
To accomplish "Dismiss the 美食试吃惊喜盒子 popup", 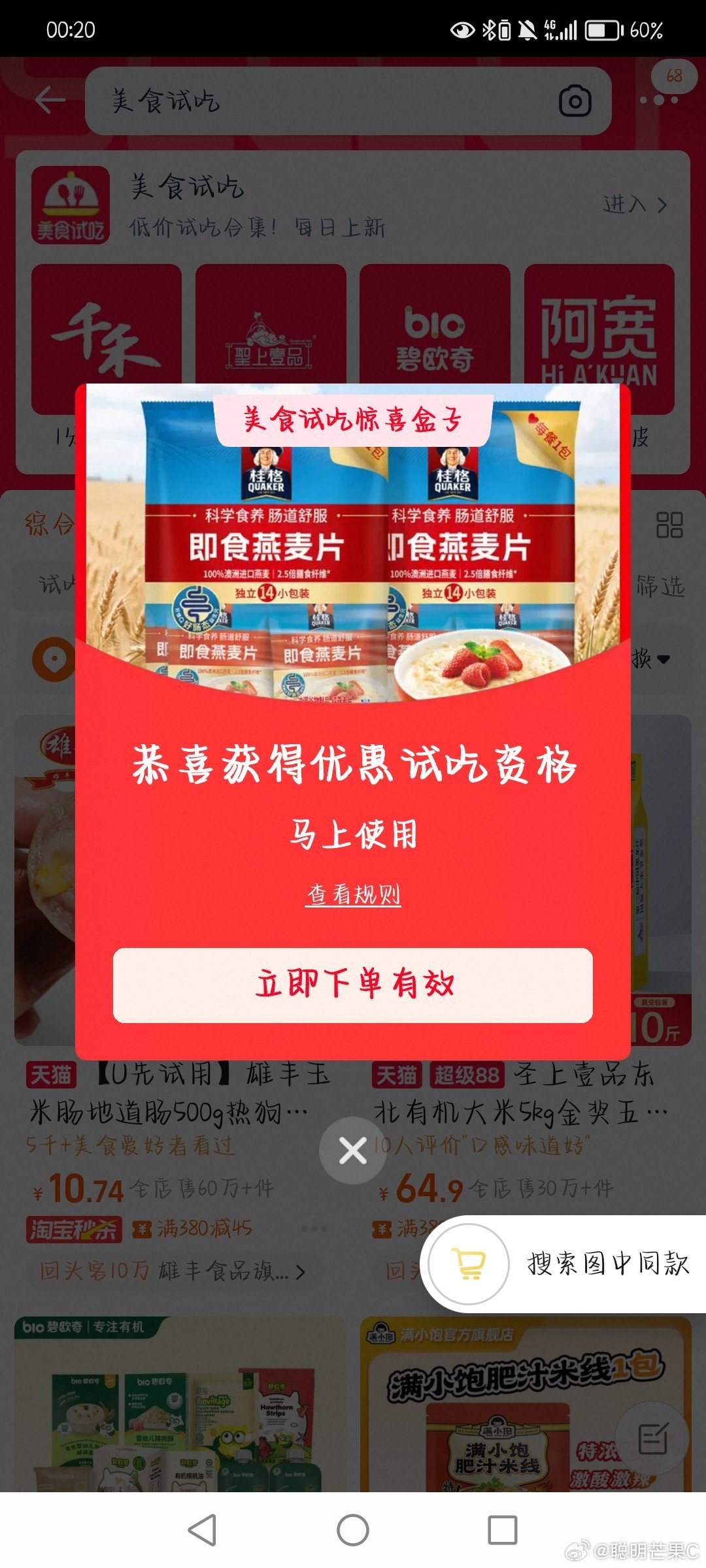I will click(353, 1151).
